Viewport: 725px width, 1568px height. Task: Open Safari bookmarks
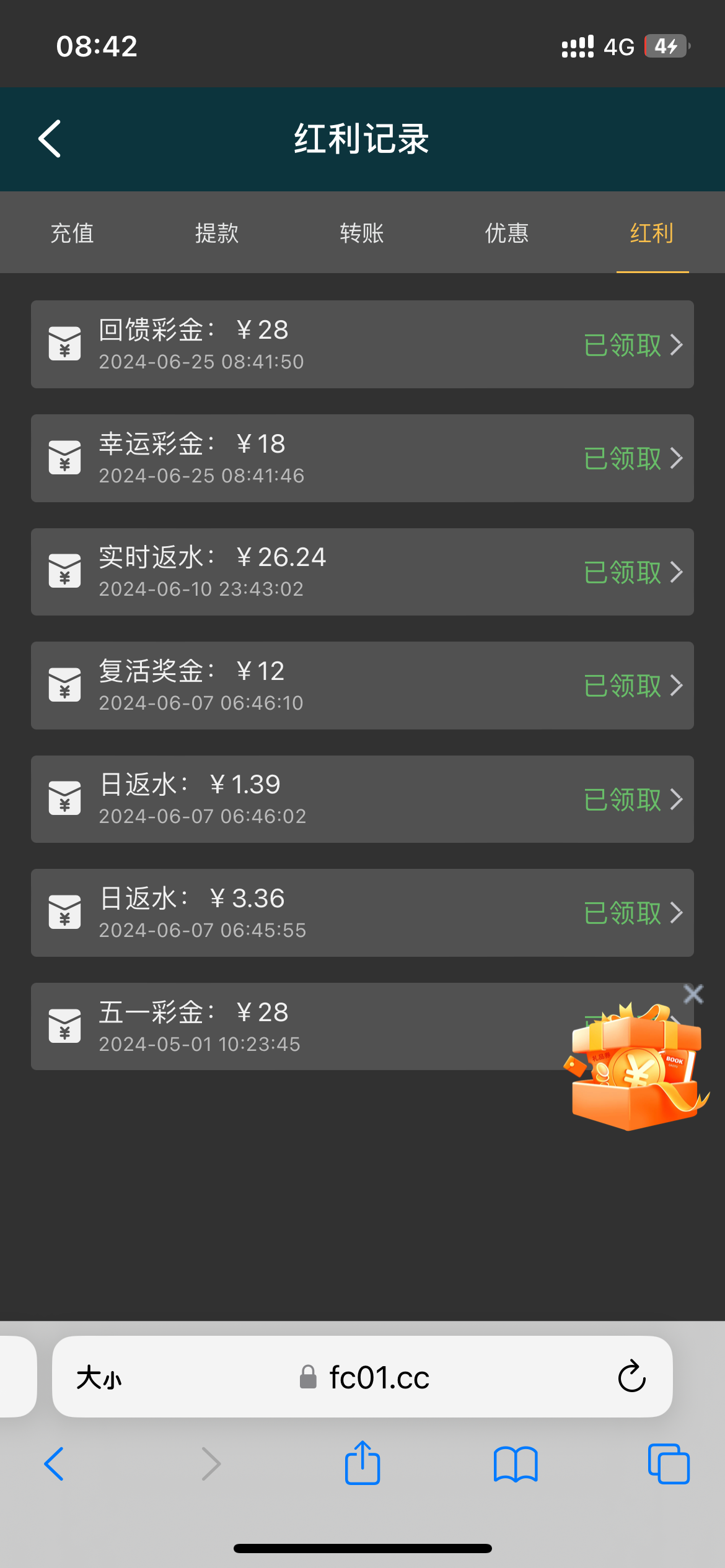[x=516, y=1465]
